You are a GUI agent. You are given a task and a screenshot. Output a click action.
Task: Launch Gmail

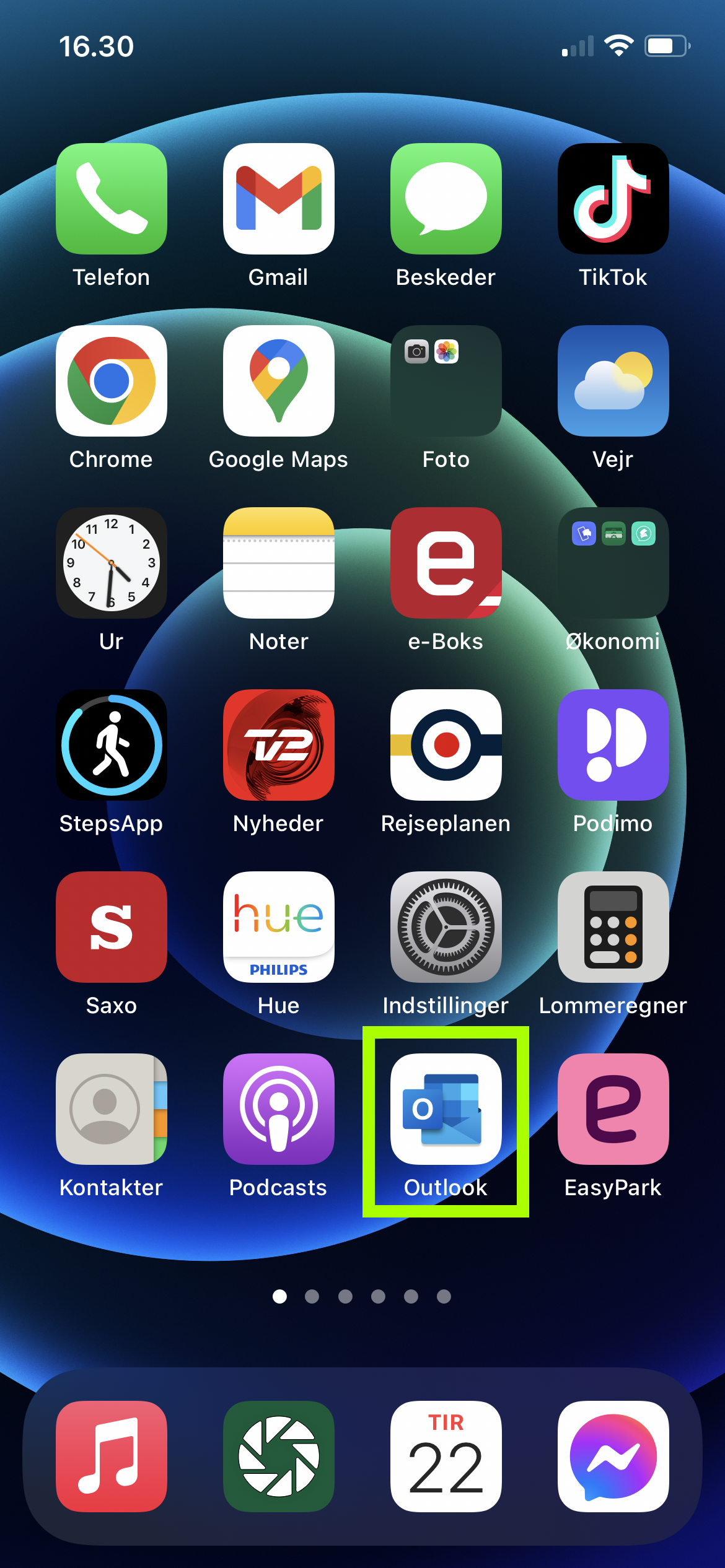(x=278, y=199)
